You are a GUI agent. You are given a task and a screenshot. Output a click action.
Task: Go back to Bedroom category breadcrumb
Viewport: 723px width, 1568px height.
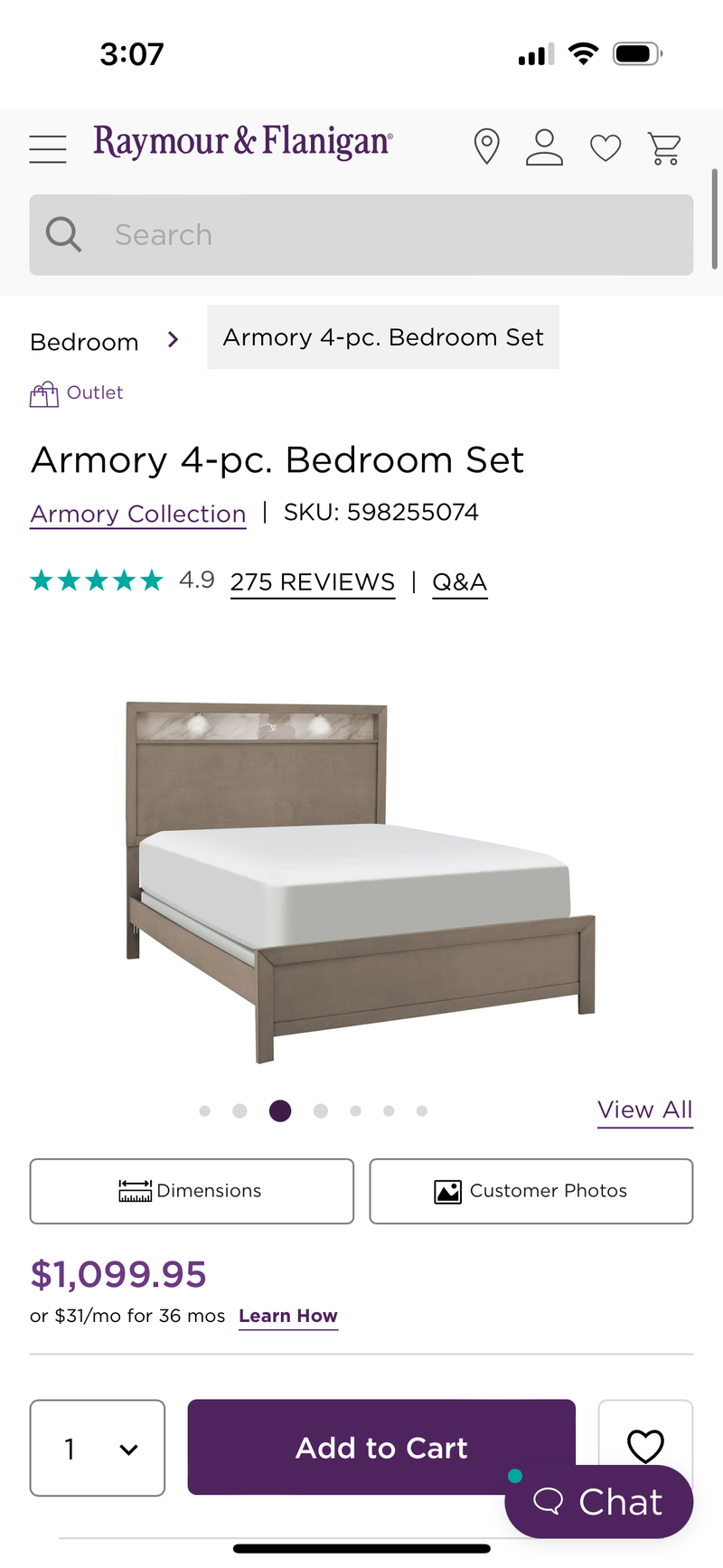(x=84, y=342)
